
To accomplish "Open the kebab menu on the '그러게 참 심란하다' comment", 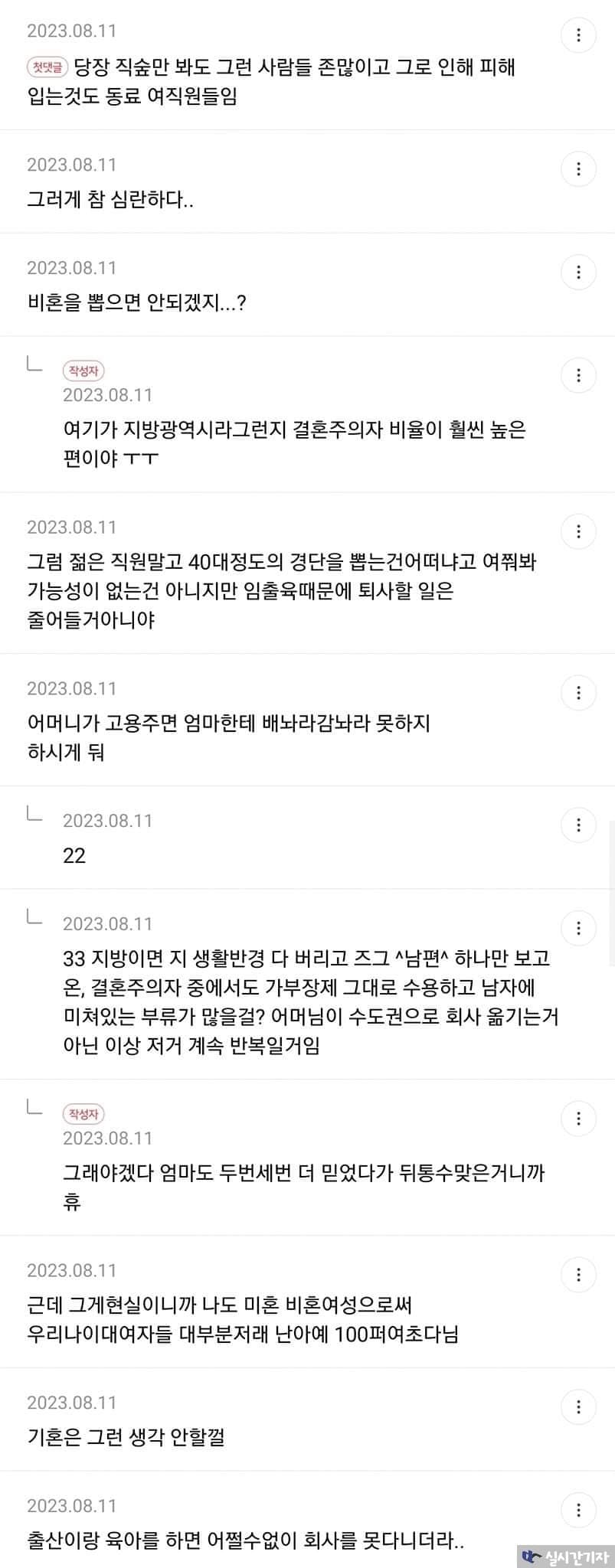I will [578, 169].
